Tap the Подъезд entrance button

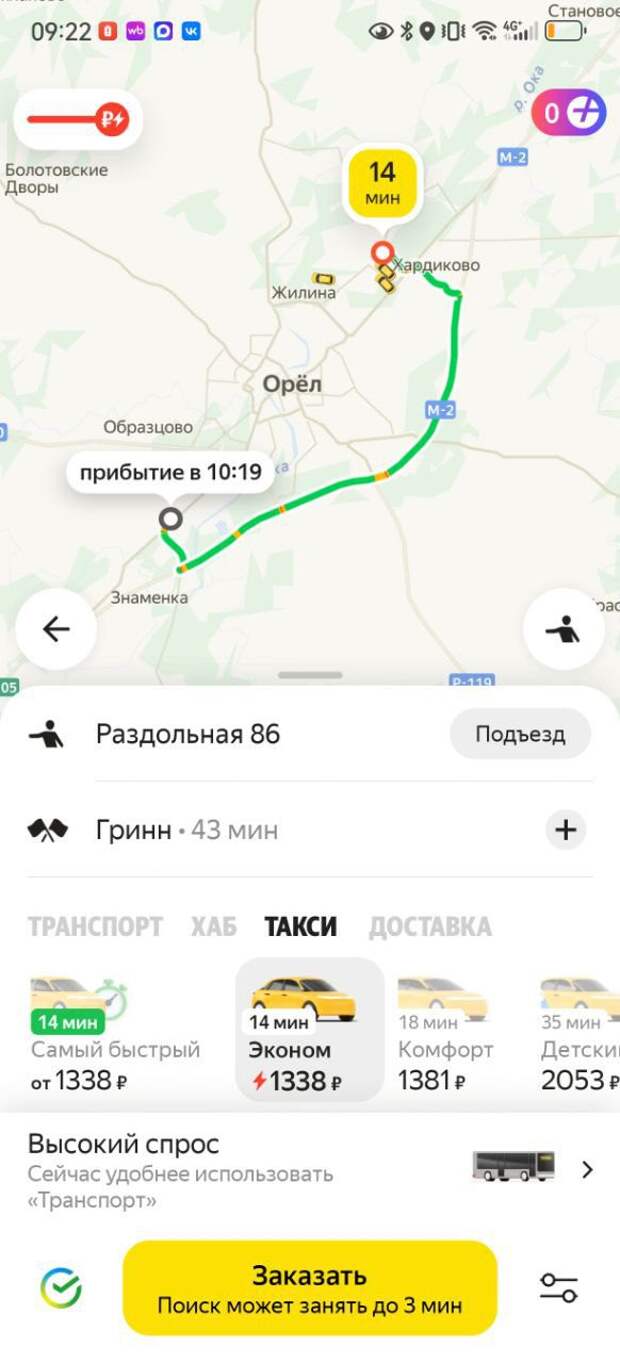pyautogui.click(x=520, y=735)
